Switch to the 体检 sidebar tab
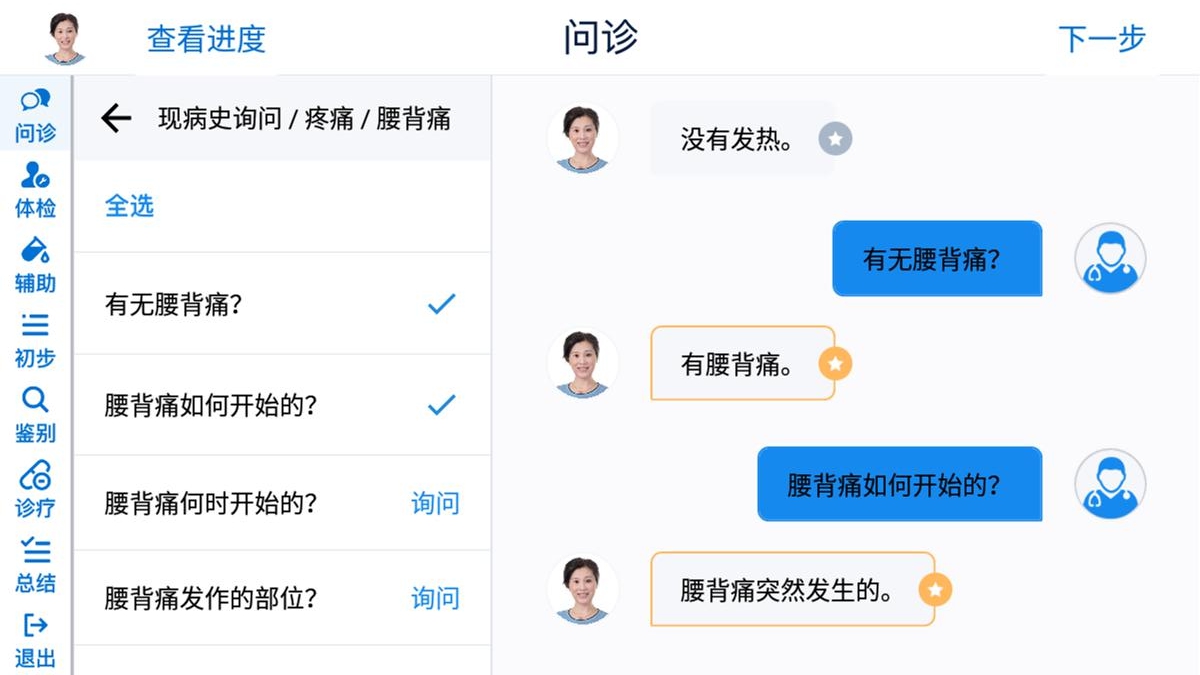1200x675 pixels. 35,190
